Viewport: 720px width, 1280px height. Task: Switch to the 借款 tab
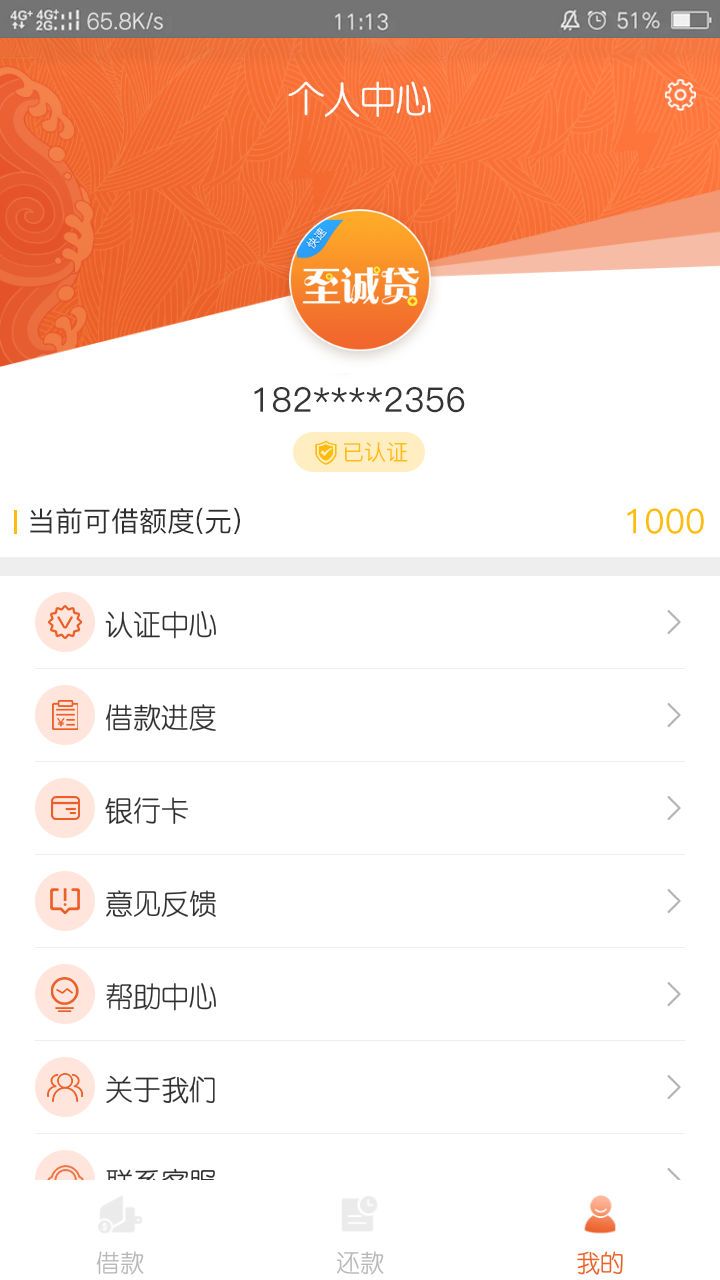[x=120, y=1232]
